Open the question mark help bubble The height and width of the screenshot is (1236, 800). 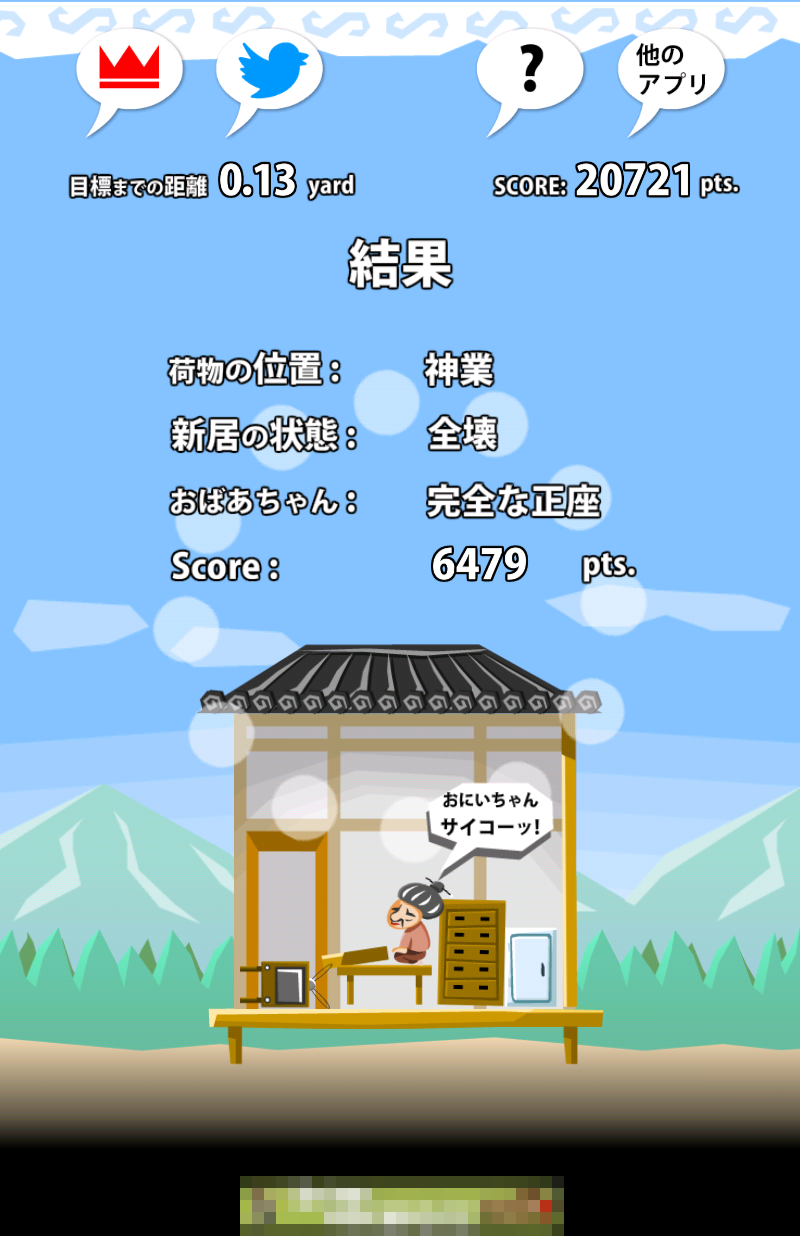pos(531,70)
